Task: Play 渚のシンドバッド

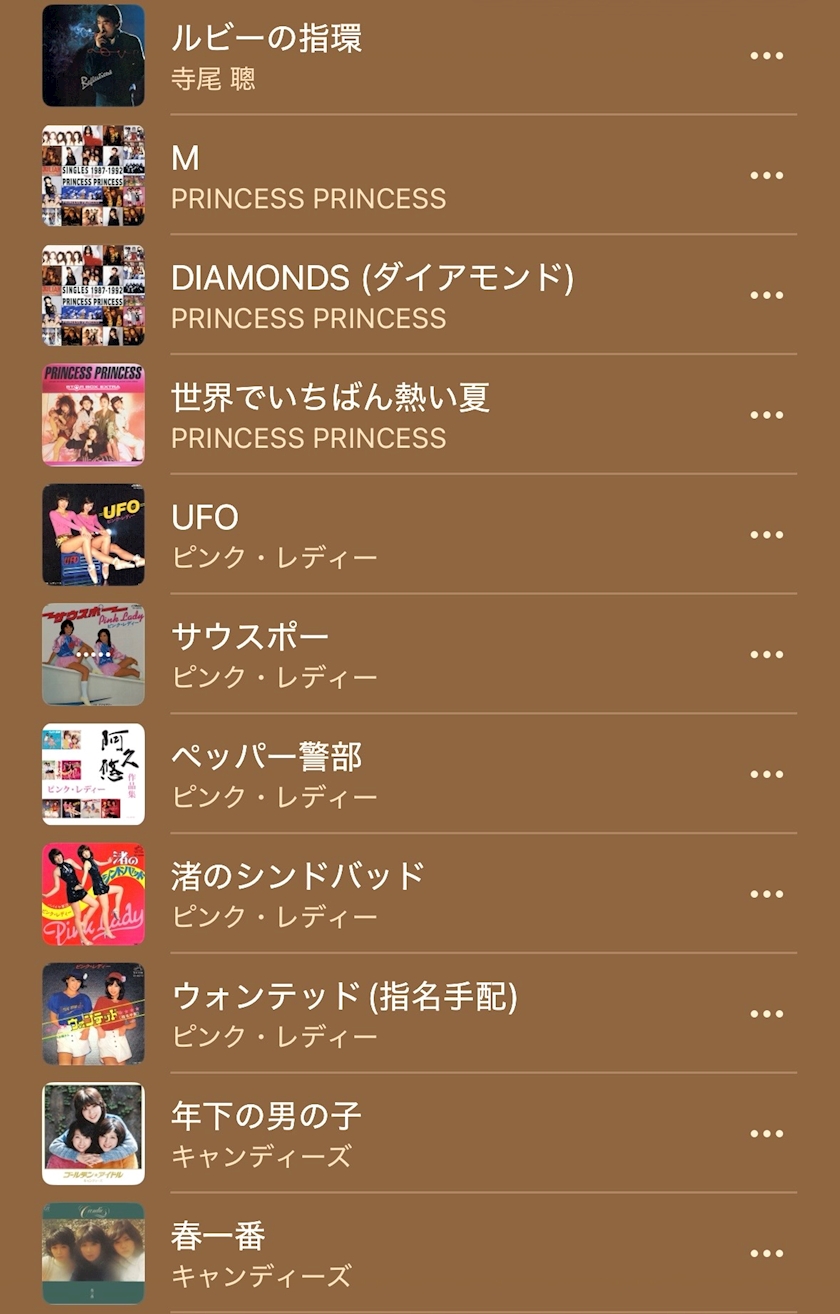Action: (x=420, y=894)
